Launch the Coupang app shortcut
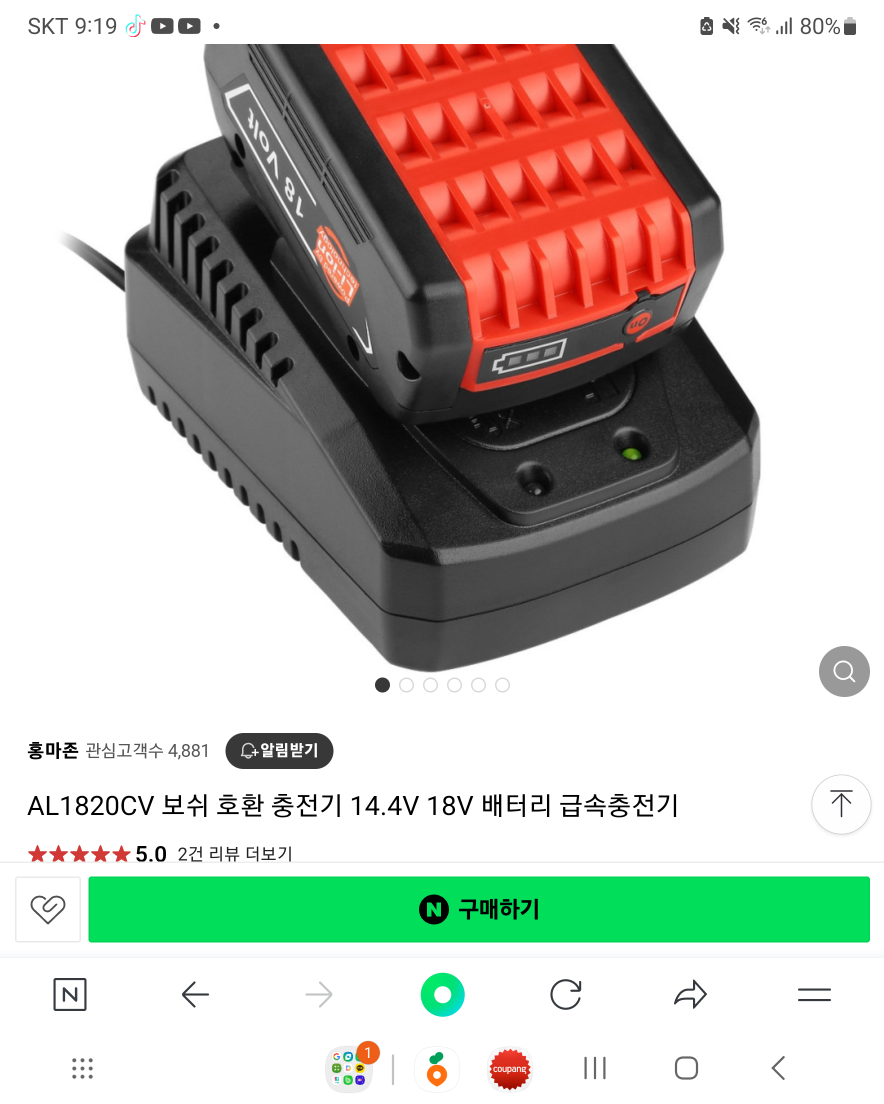 coord(509,1069)
